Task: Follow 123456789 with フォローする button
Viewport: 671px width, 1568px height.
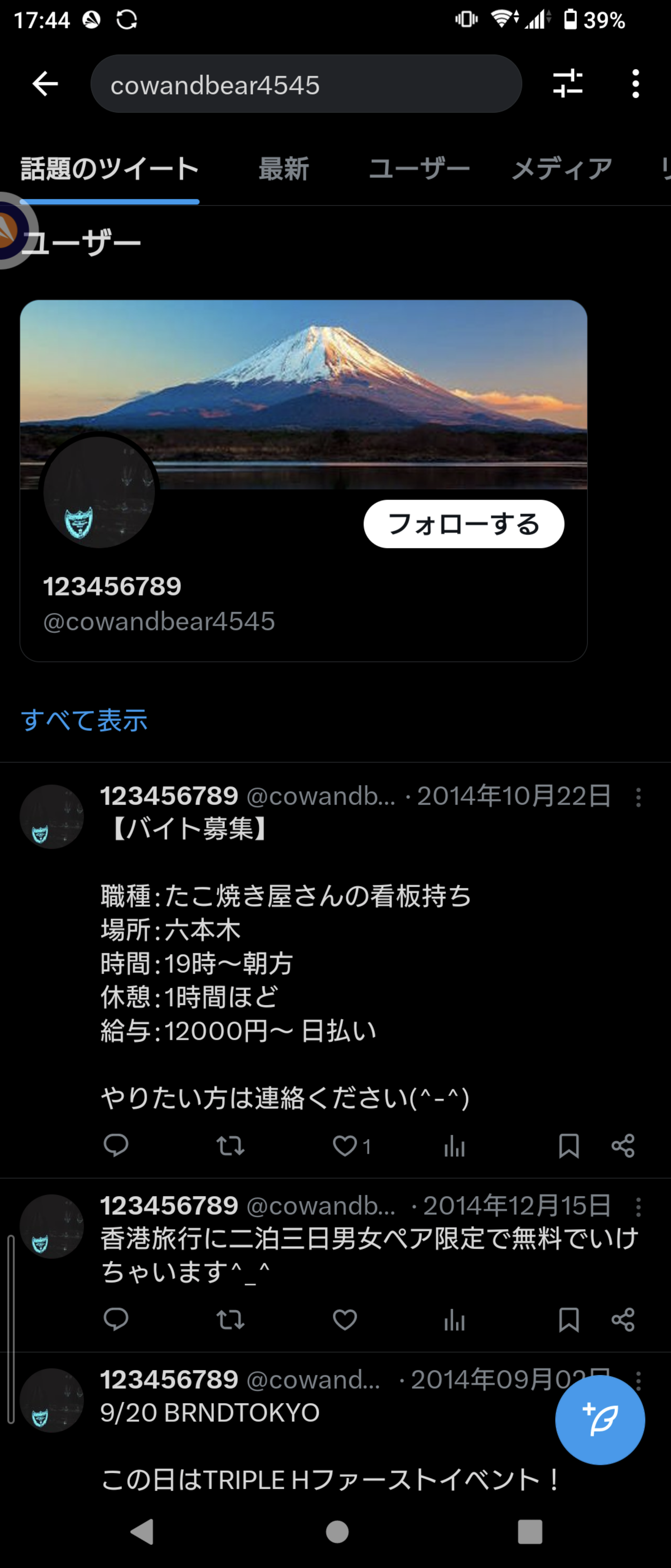Action: click(464, 524)
